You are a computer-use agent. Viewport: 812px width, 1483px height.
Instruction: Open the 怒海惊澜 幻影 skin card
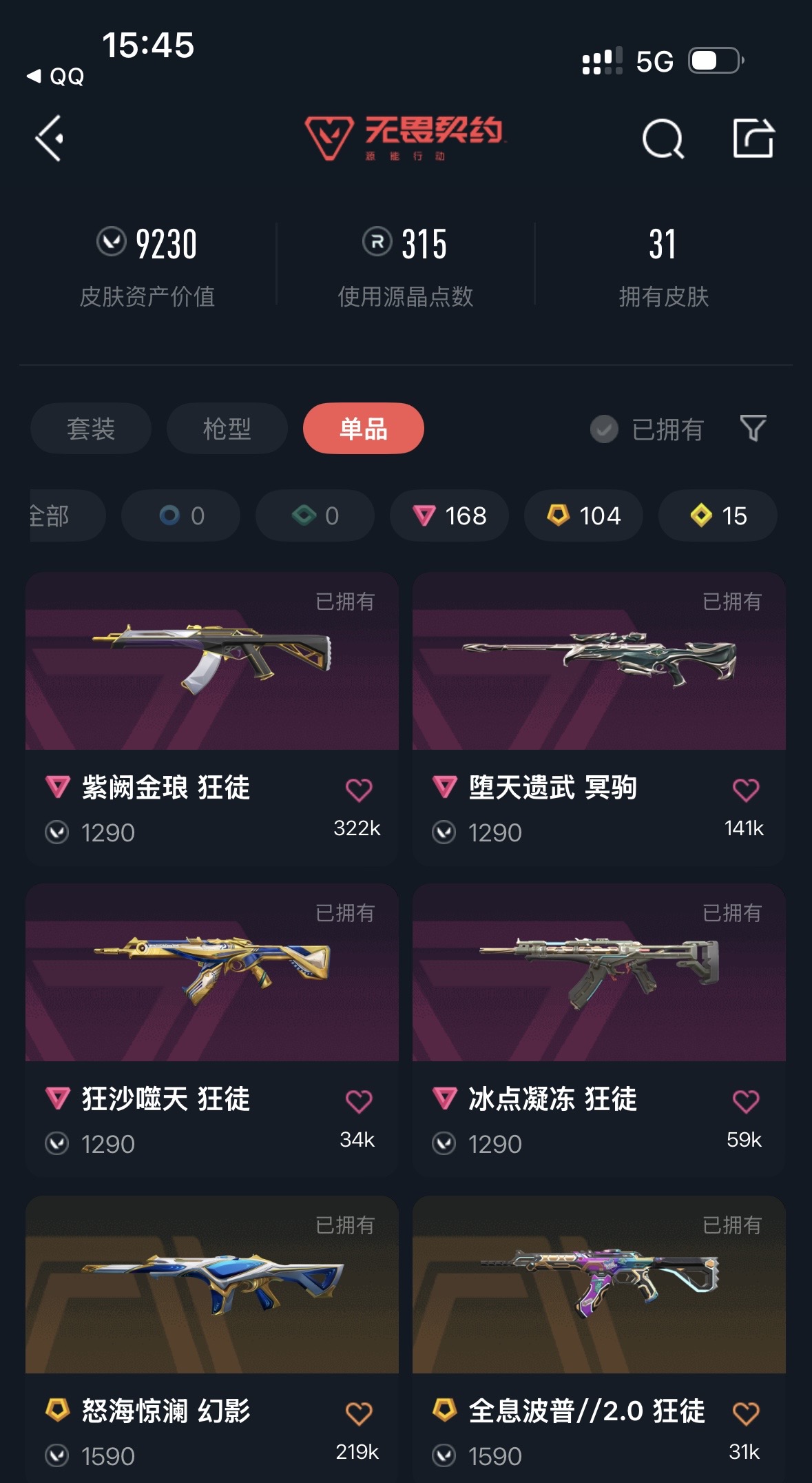pos(212,1339)
